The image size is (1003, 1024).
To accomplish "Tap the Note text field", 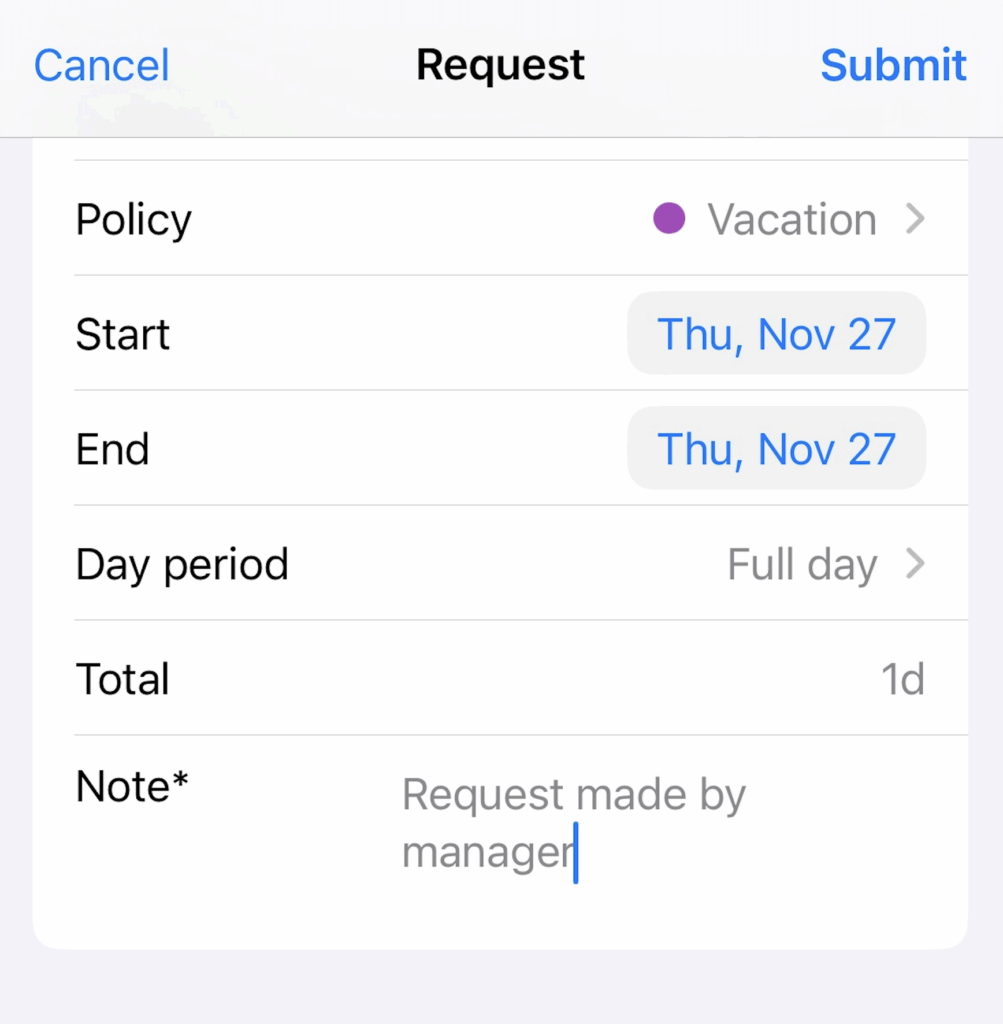I will tap(640, 824).
